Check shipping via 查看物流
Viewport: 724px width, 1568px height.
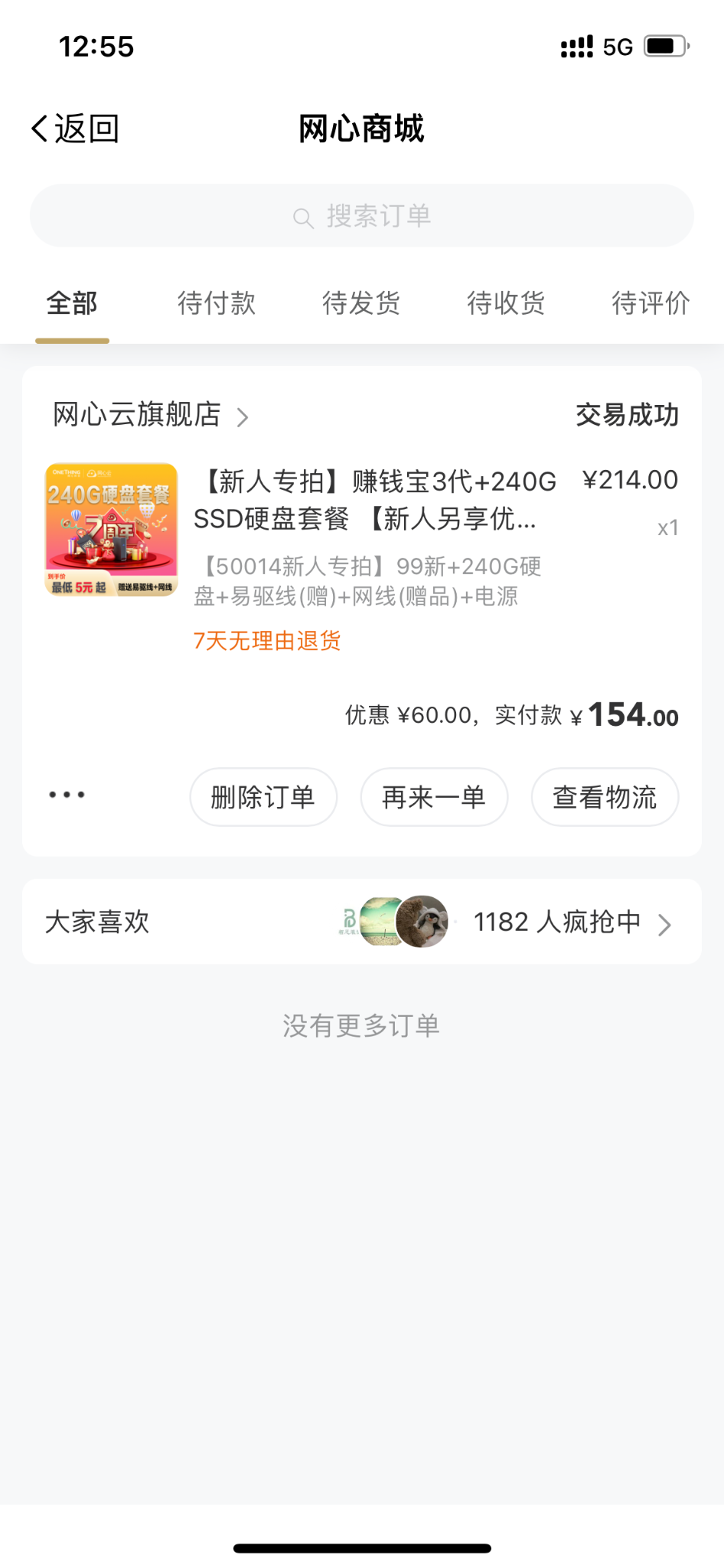point(605,798)
